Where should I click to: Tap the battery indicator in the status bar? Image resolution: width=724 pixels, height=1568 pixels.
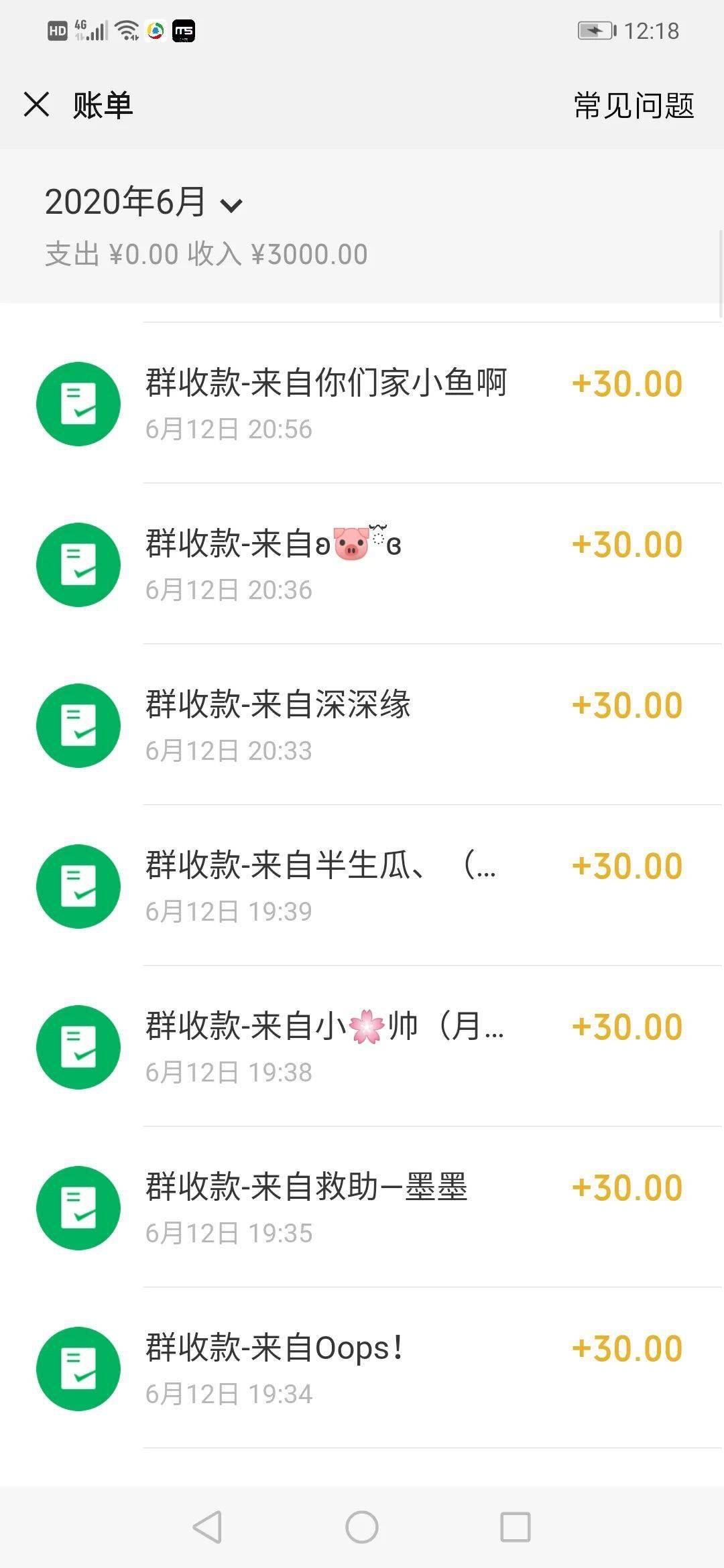pyautogui.click(x=597, y=29)
